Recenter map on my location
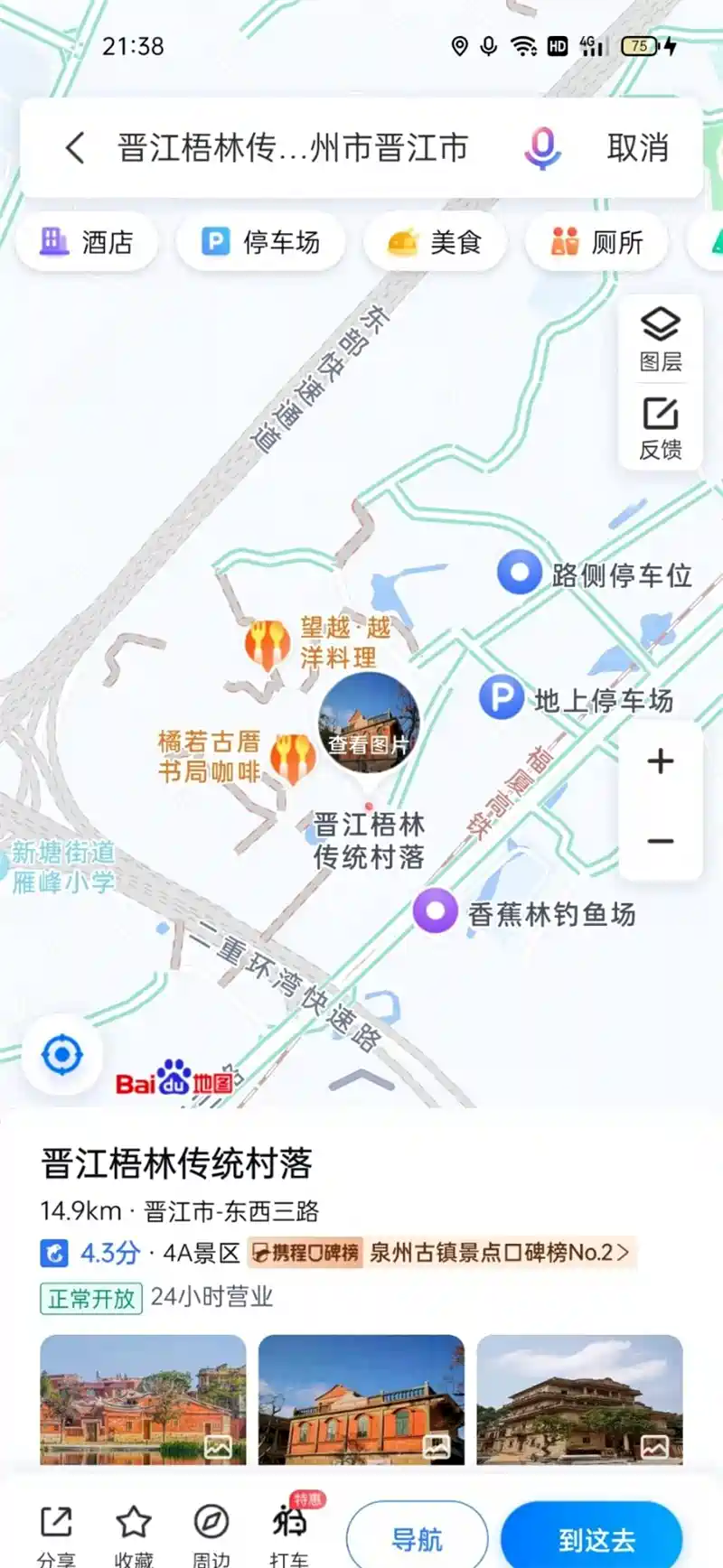The width and height of the screenshot is (723, 1568). [62, 1054]
